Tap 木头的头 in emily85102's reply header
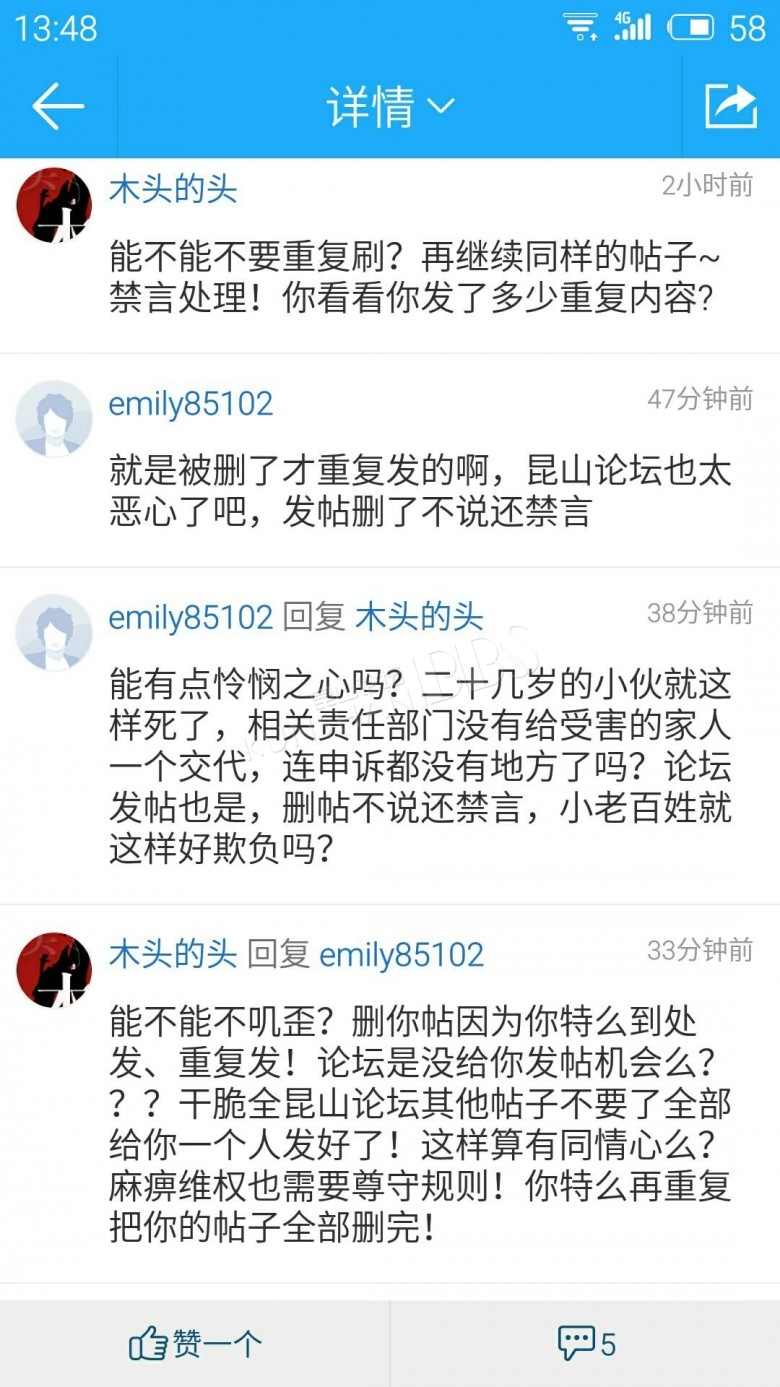Viewport: 780px width, 1387px height. click(x=419, y=617)
